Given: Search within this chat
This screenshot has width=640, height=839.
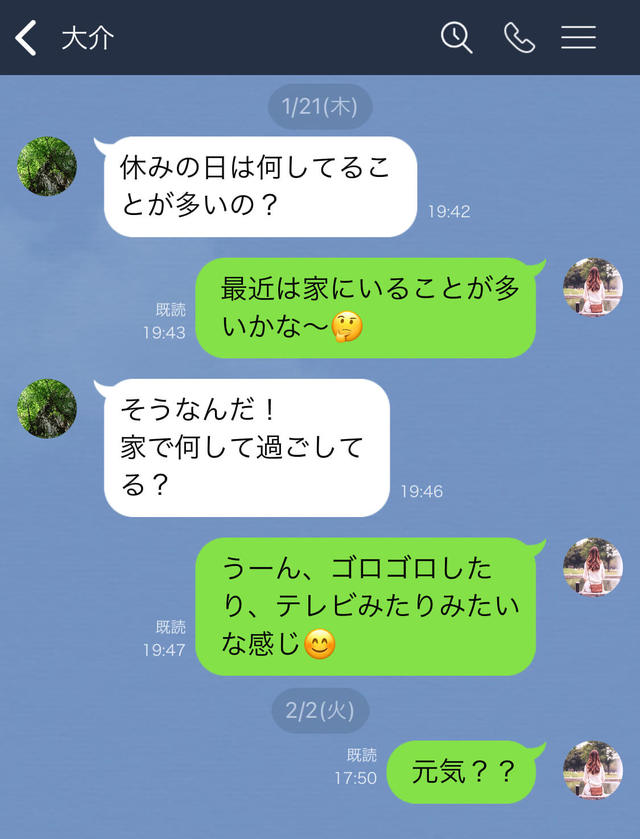Looking at the screenshot, I should pyautogui.click(x=456, y=38).
